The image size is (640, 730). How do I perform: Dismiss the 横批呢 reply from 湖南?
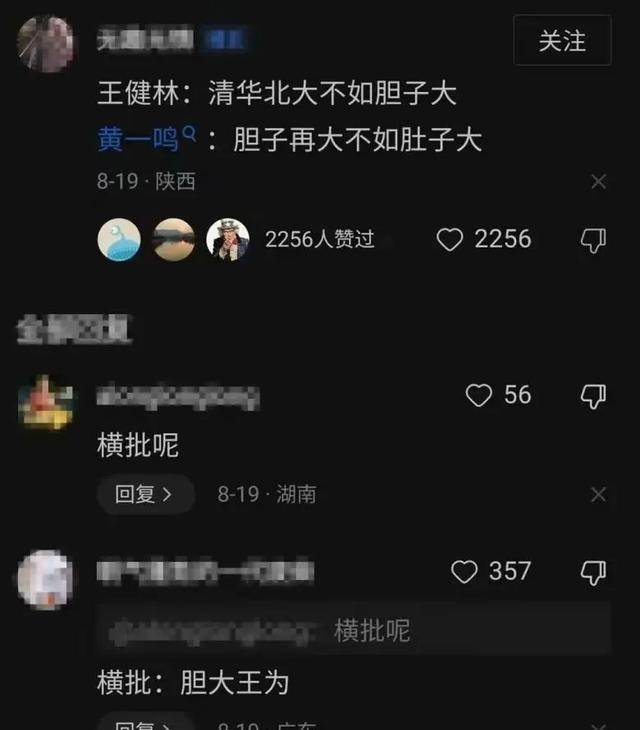click(598, 494)
